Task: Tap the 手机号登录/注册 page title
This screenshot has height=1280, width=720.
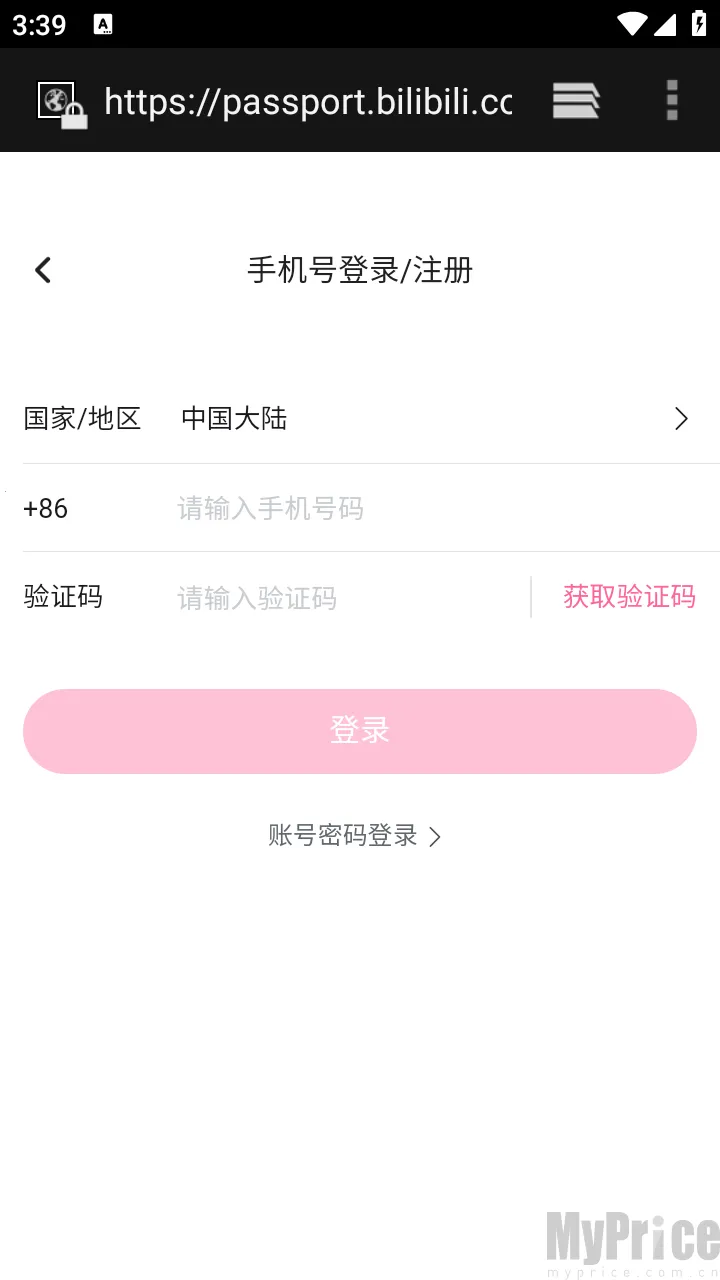Action: [x=360, y=269]
